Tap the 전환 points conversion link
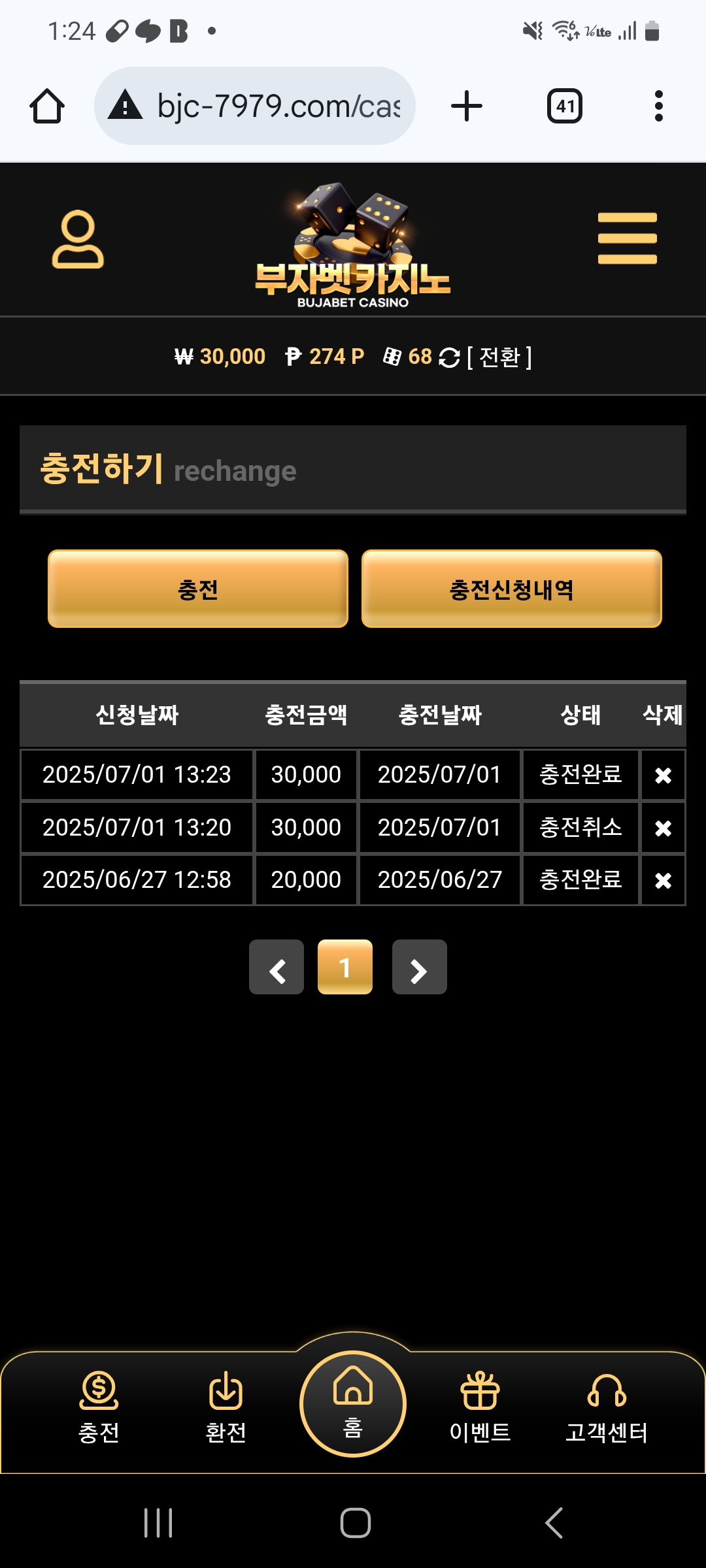 (x=499, y=357)
